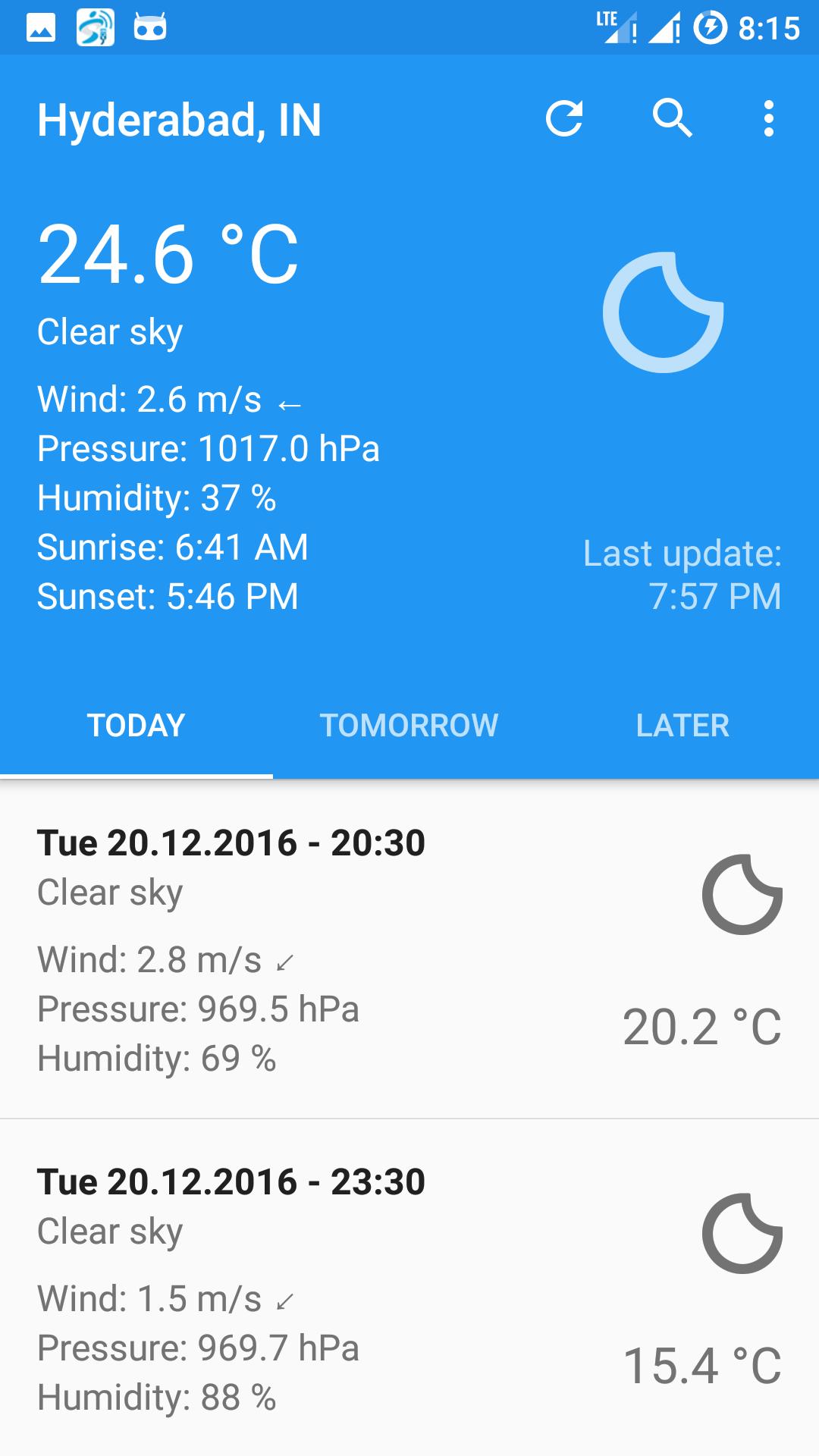Refresh the weather data
Viewport: 819px width, 1456px height.
pos(565,118)
